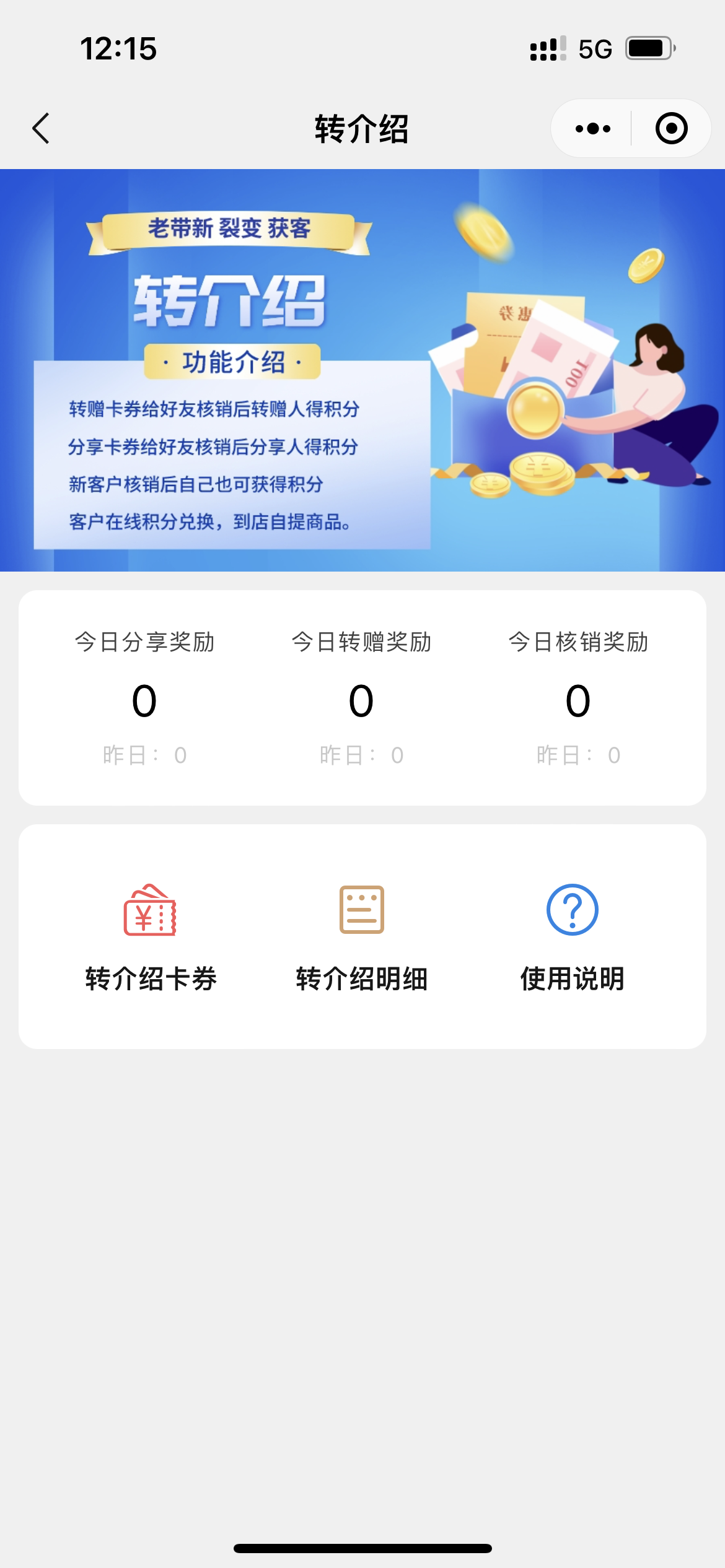
Task: Select the 转介绍 page title
Action: click(x=362, y=128)
